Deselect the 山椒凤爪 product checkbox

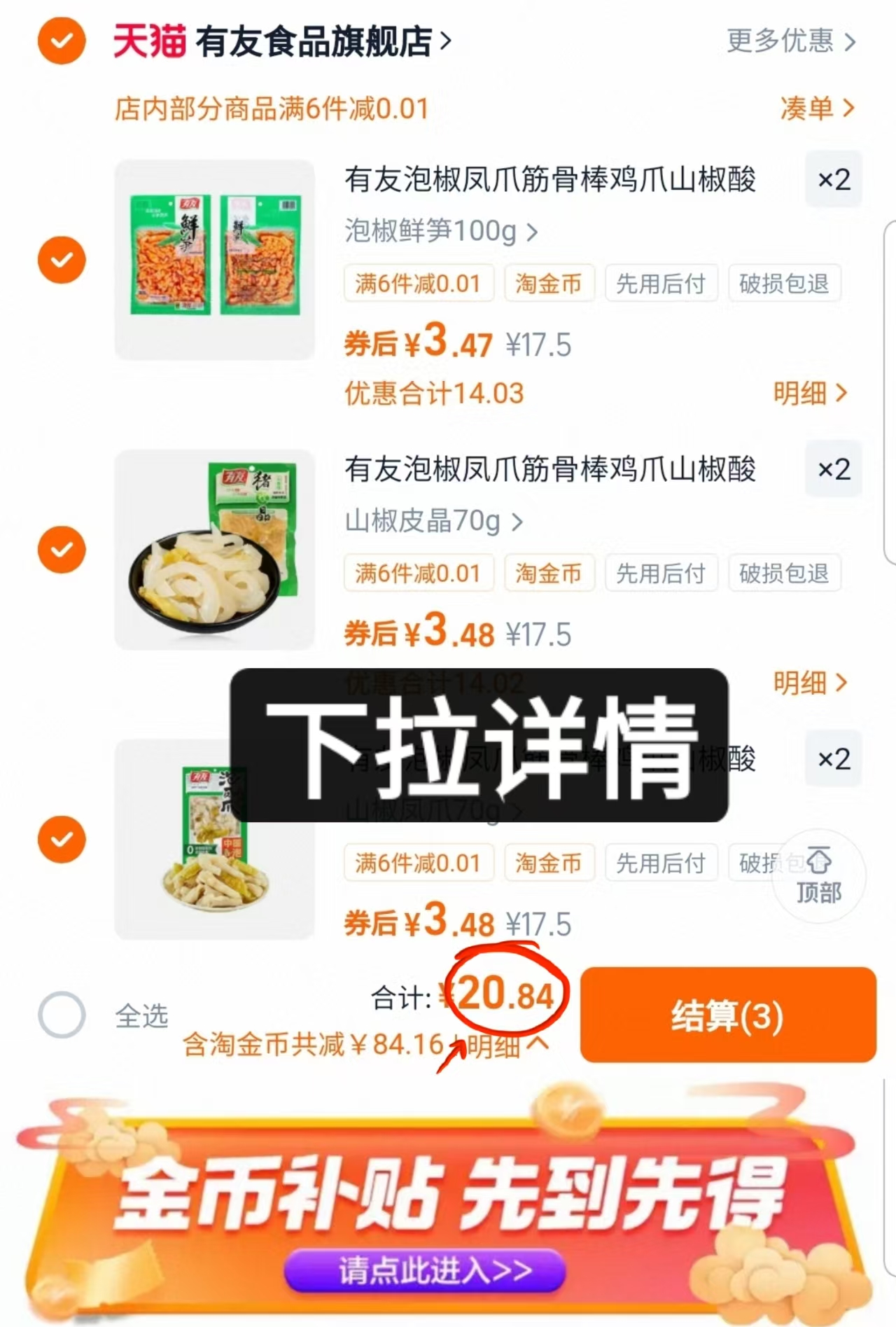click(61, 838)
